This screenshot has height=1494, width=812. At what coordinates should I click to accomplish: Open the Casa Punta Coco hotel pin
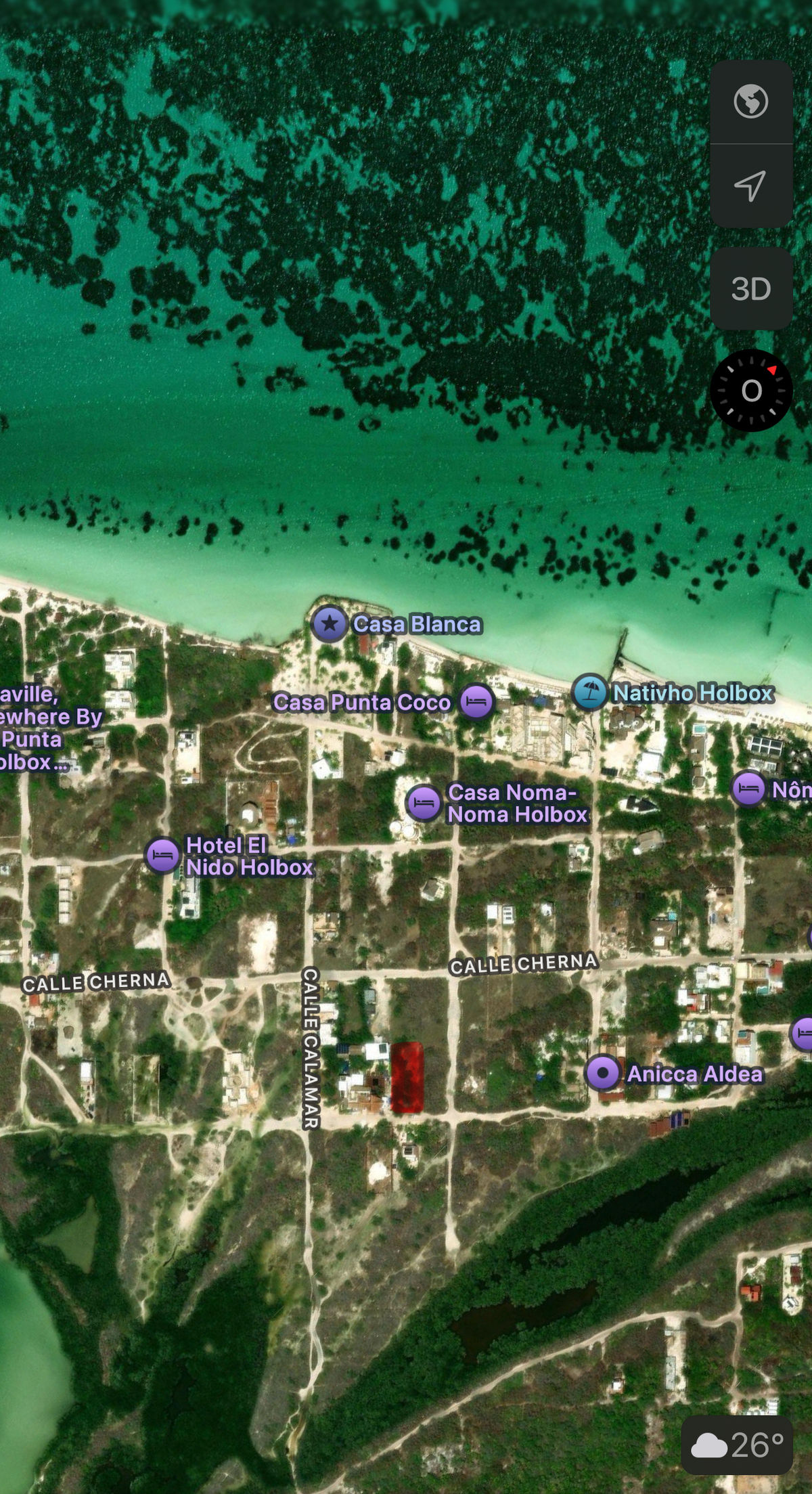[476, 701]
